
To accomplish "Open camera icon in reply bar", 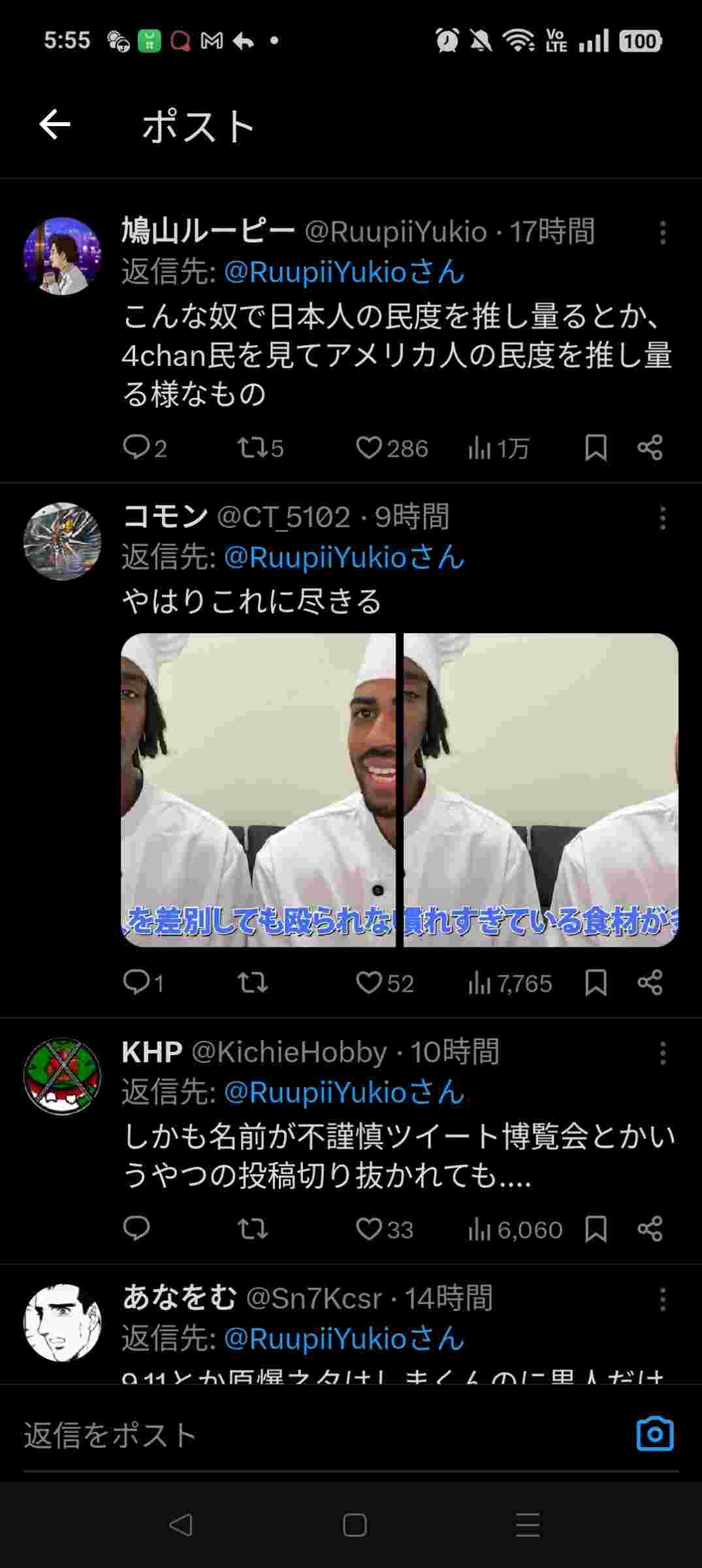I will 654,1435.
